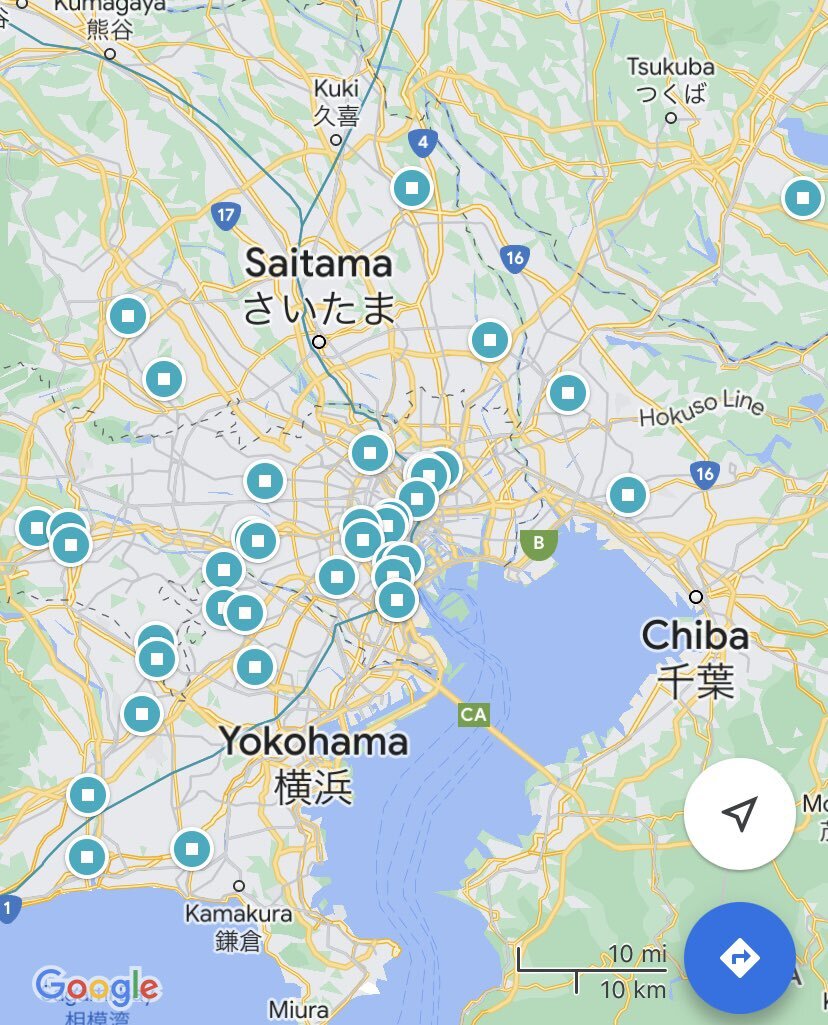This screenshot has height=1025, width=828.
Task: Select the marker left of Hokuso Line label
Action: (x=567, y=394)
